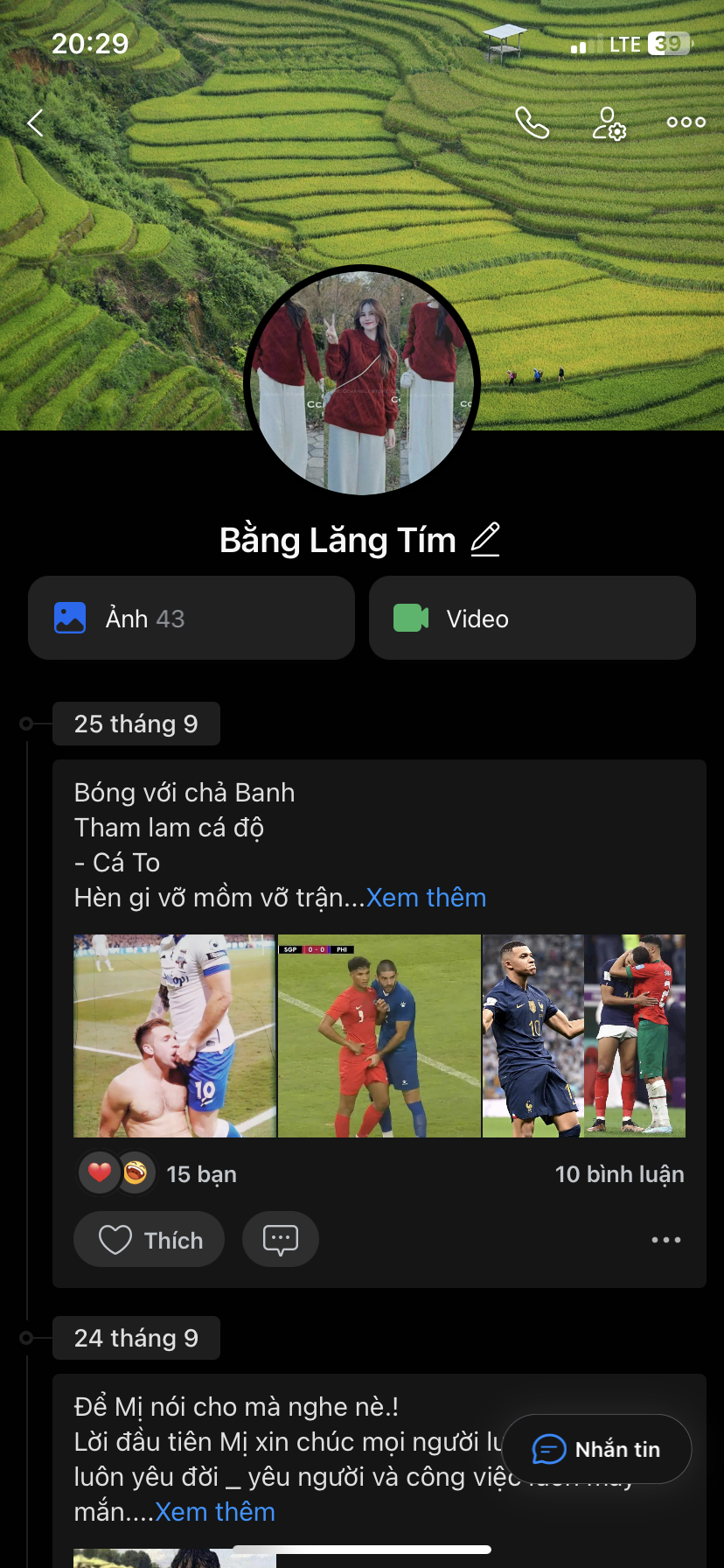This screenshot has width=724, height=1568.
Task: Open the chat bubble icon on Nhắn tin
Action: pos(548,1449)
